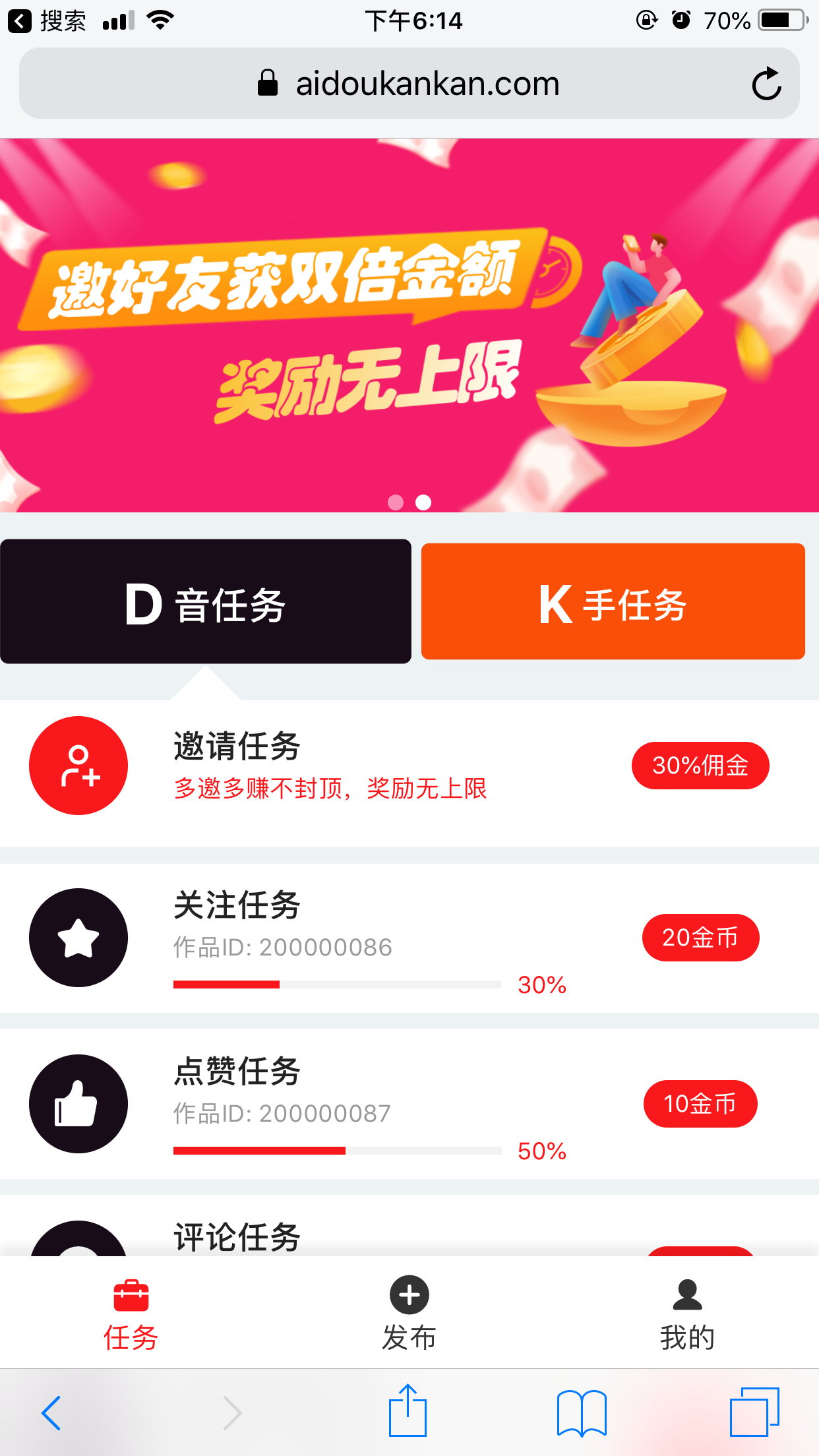Switch to the D音任务 tab
The image size is (819, 1456).
click(x=206, y=601)
